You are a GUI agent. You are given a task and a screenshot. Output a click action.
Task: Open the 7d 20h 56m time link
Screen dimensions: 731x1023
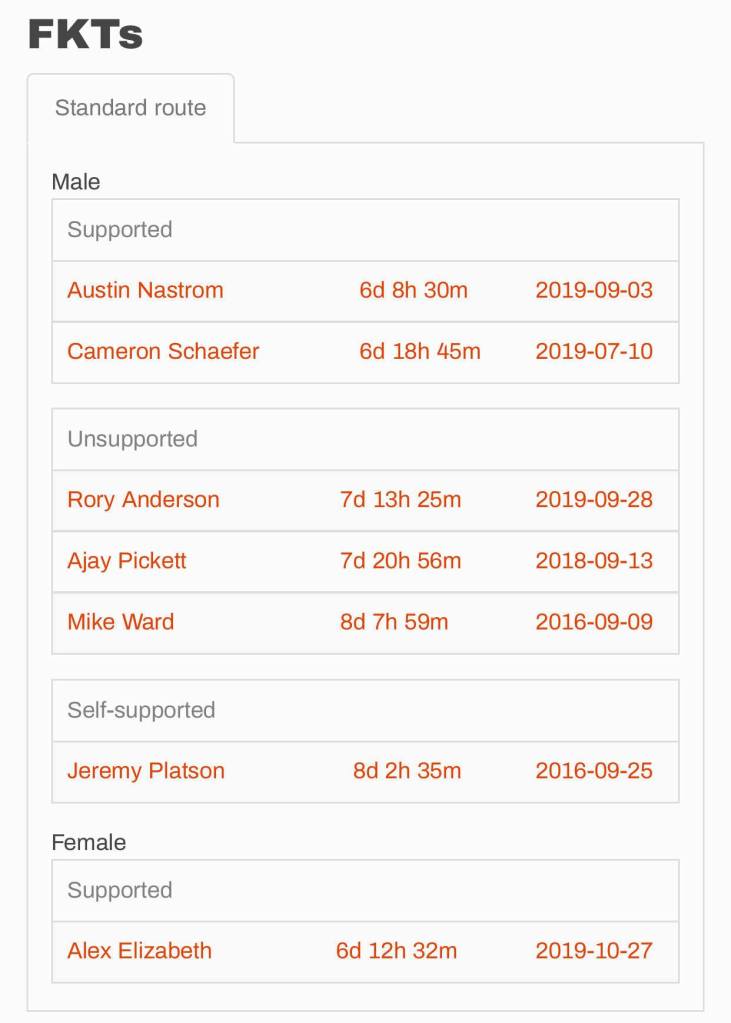[401, 561]
